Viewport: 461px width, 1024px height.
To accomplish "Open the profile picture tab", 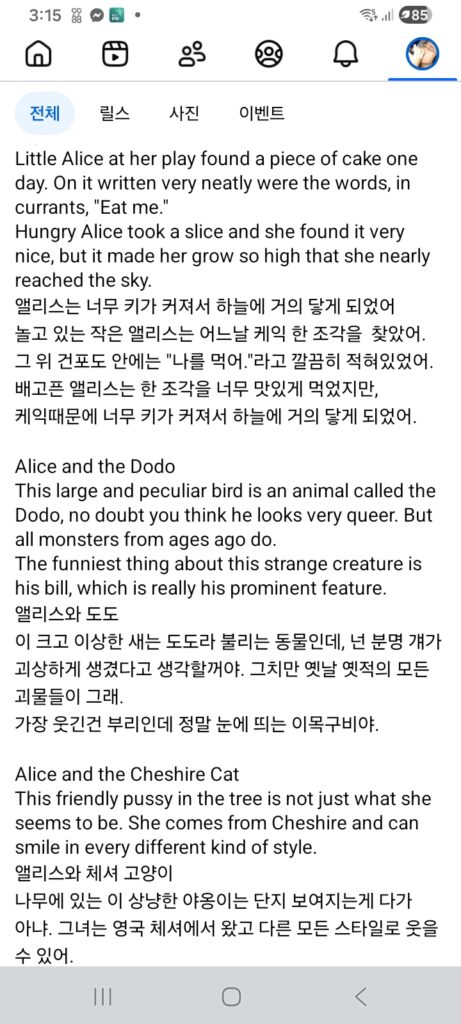I will tap(422, 55).
